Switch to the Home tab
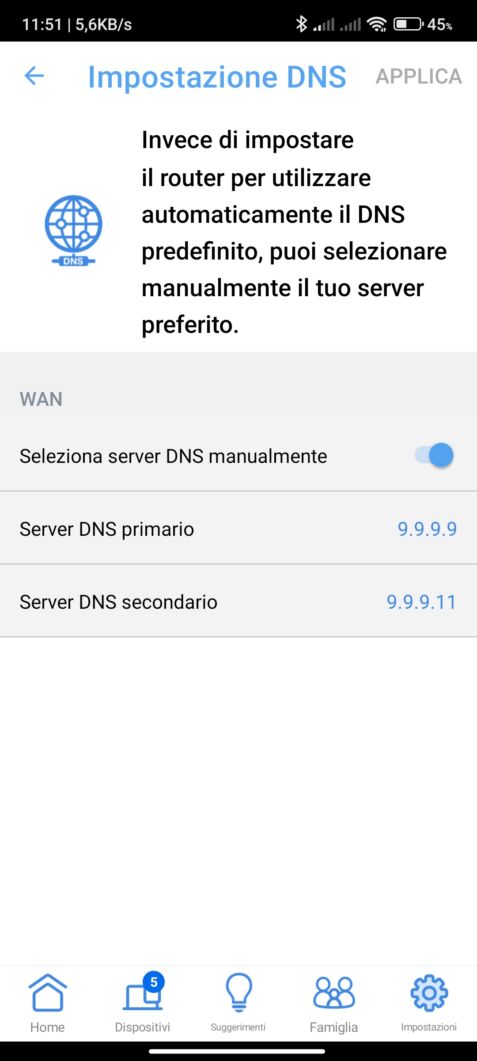Screen dimensions: 477x1061 (x=47, y=1003)
